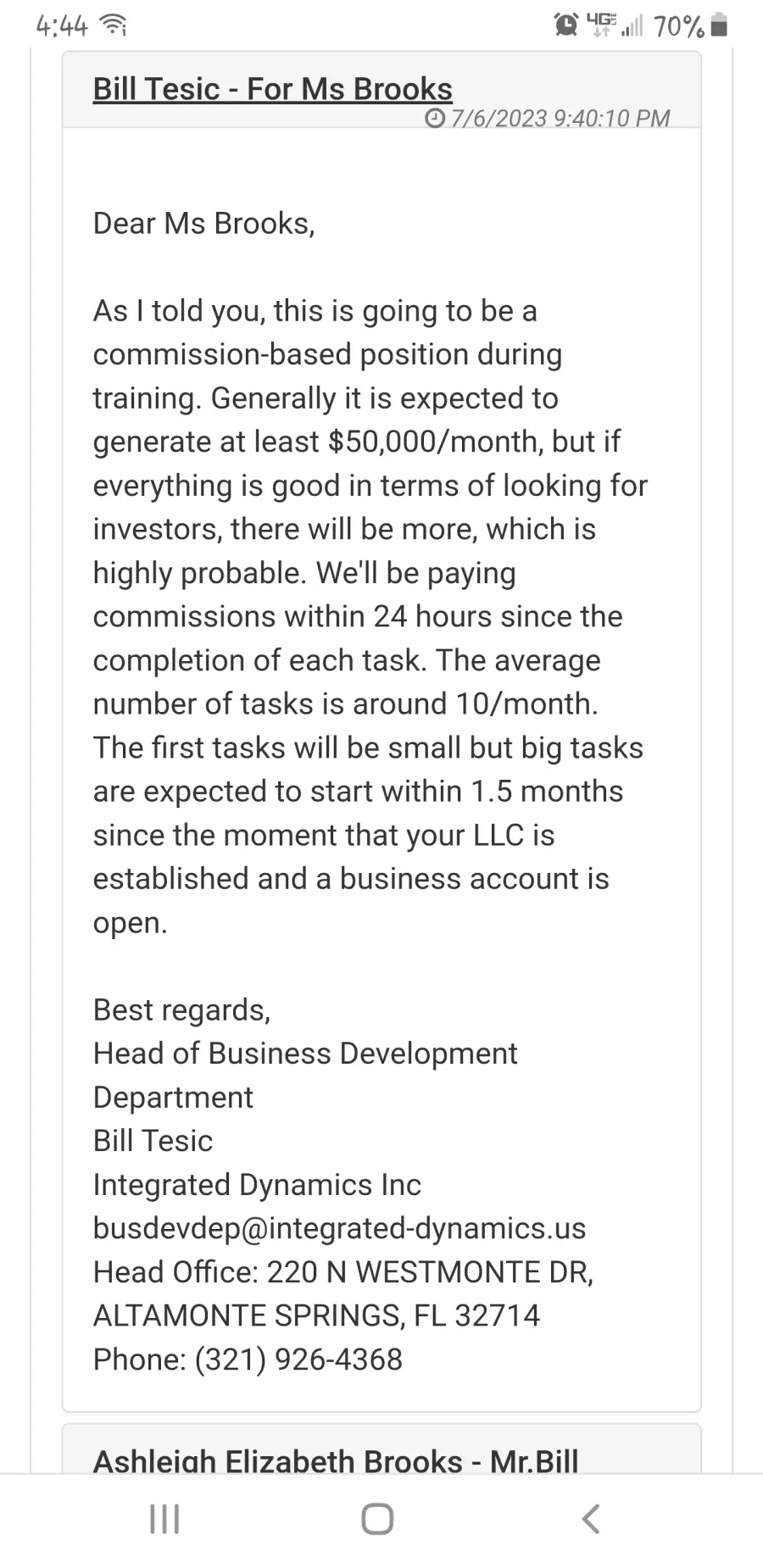This screenshot has height=1568, width=763.
Task: Open the 'Bill Tesic - For Ms Brooks' message link
Action: click(x=272, y=89)
